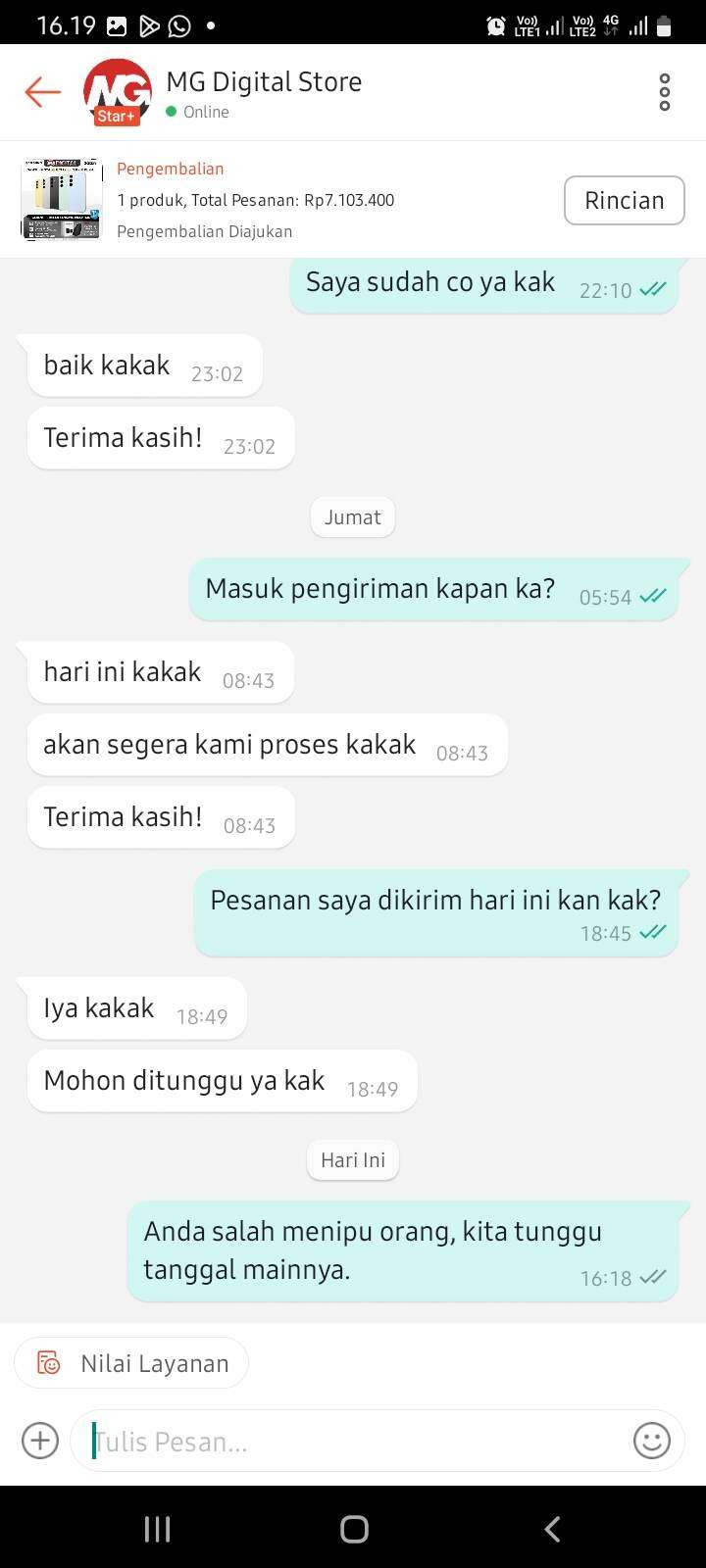
Task: Open the Pengembalian order card
Action: [x=255, y=200]
